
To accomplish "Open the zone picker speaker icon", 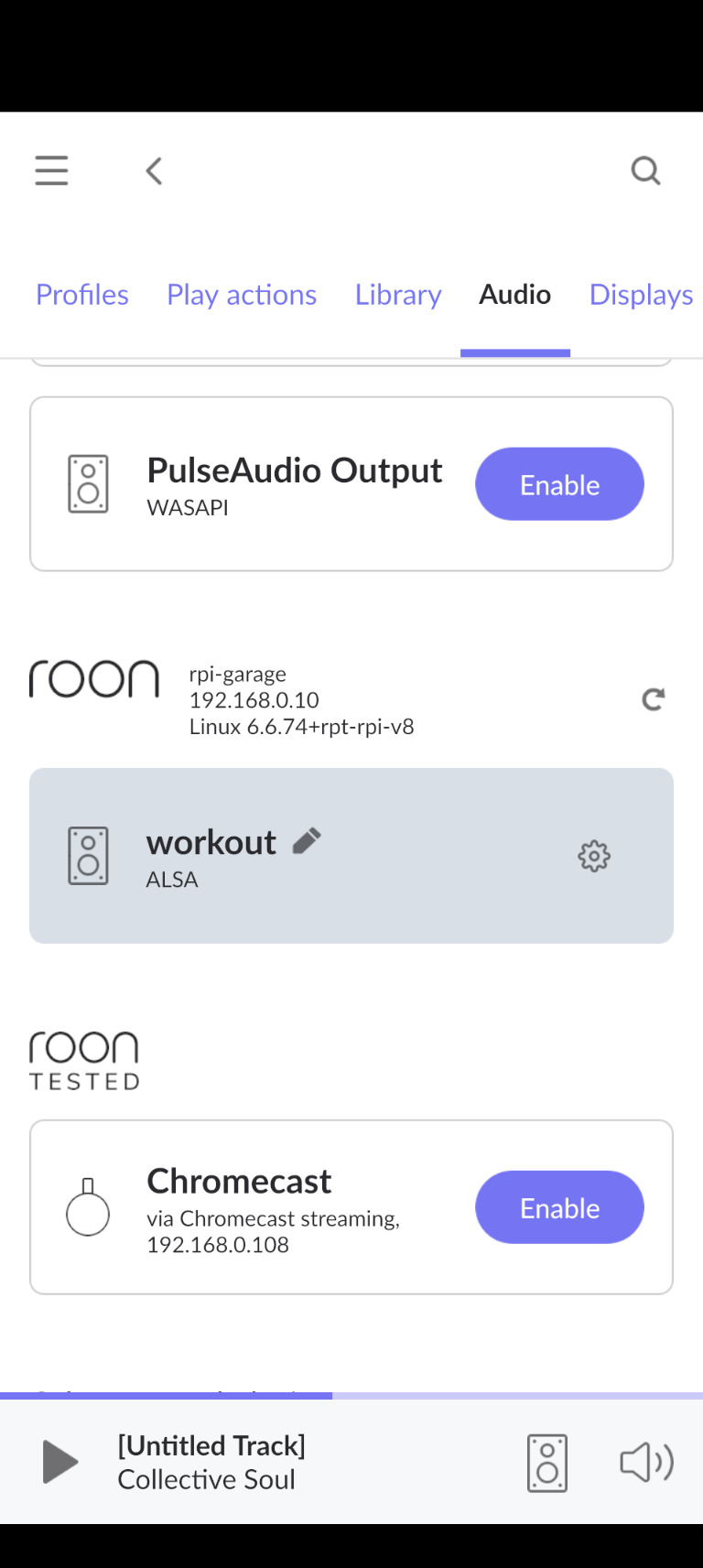I will 547,1463.
